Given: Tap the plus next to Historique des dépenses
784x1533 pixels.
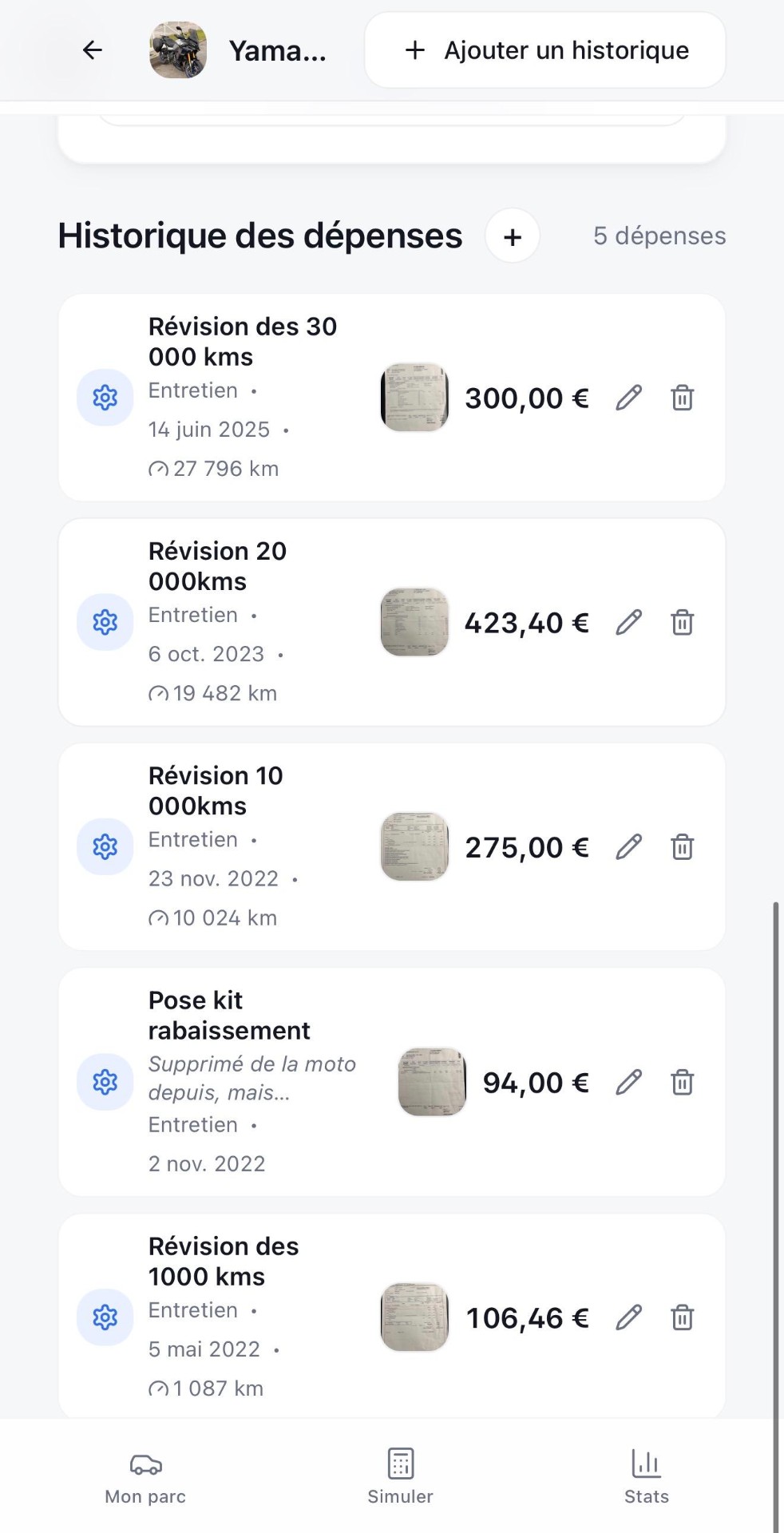Looking at the screenshot, I should [512, 236].
